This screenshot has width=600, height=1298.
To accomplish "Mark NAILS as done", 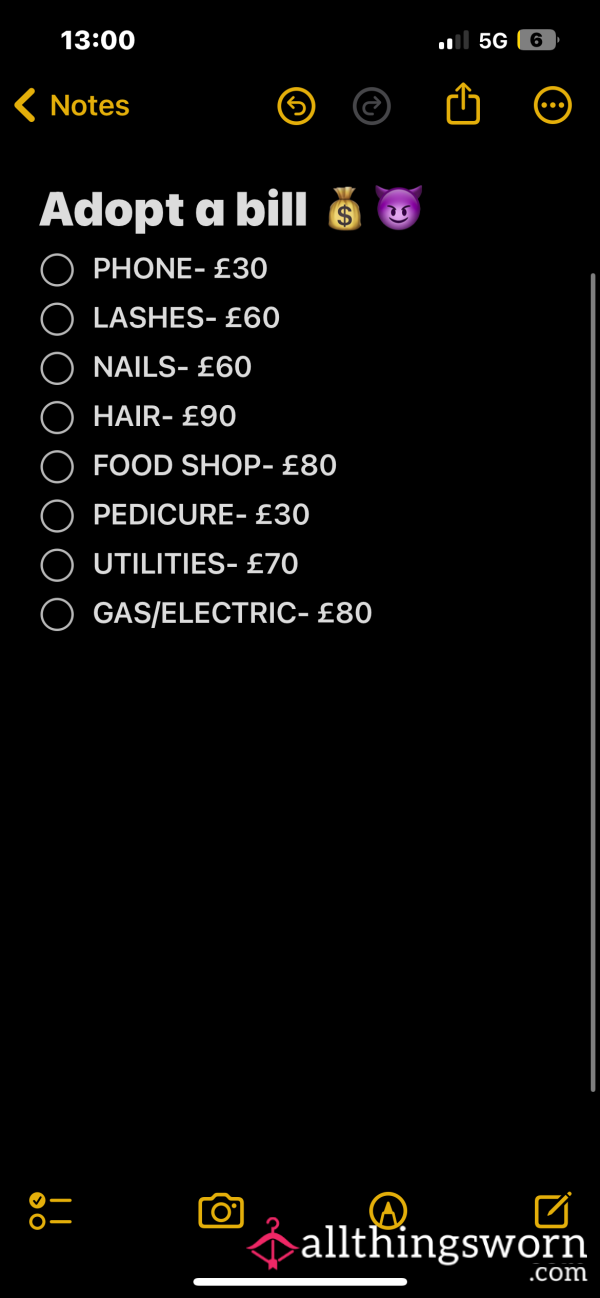I will pyautogui.click(x=57, y=367).
